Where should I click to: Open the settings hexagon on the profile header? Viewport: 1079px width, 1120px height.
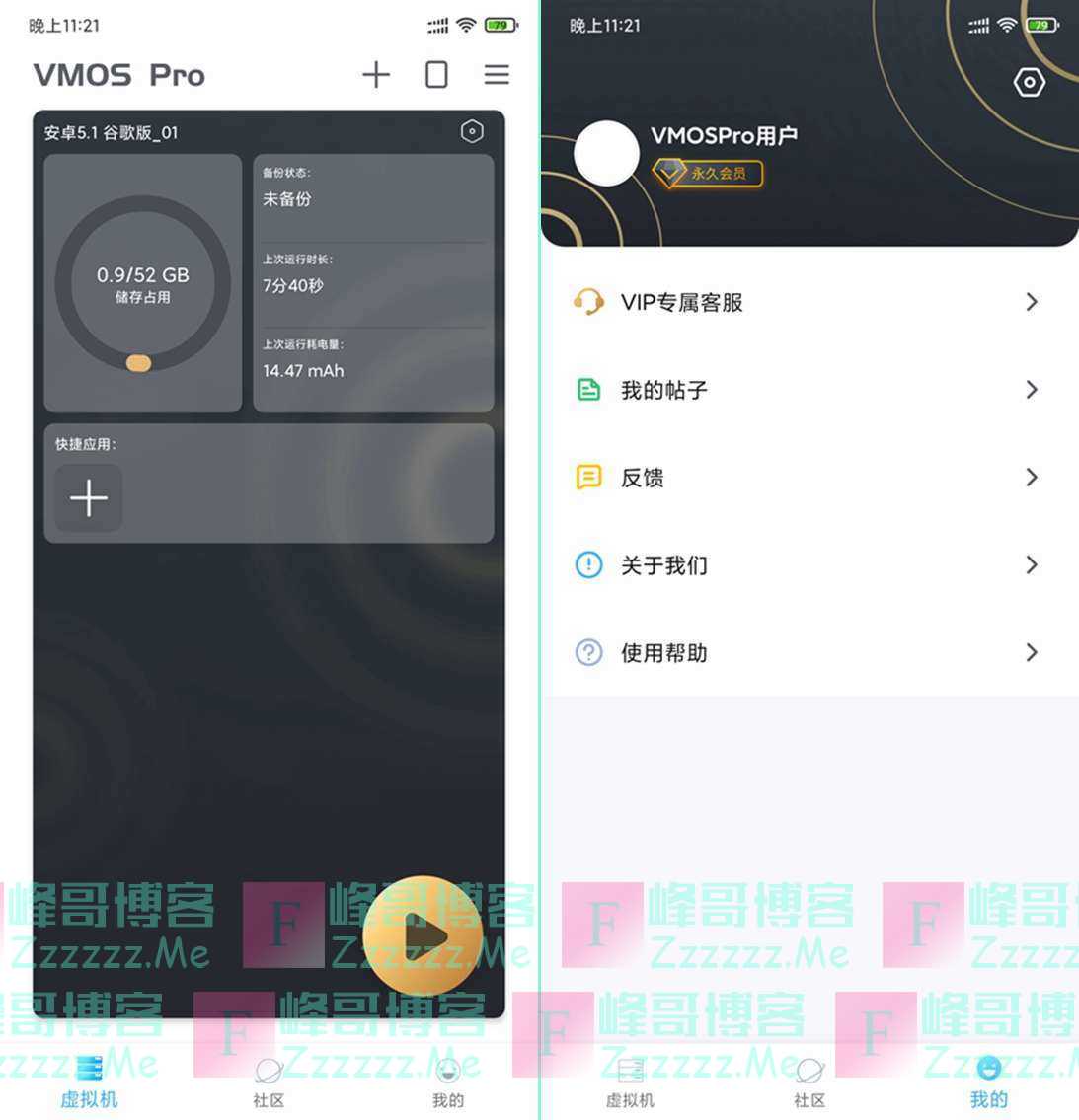pos(1029,83)
